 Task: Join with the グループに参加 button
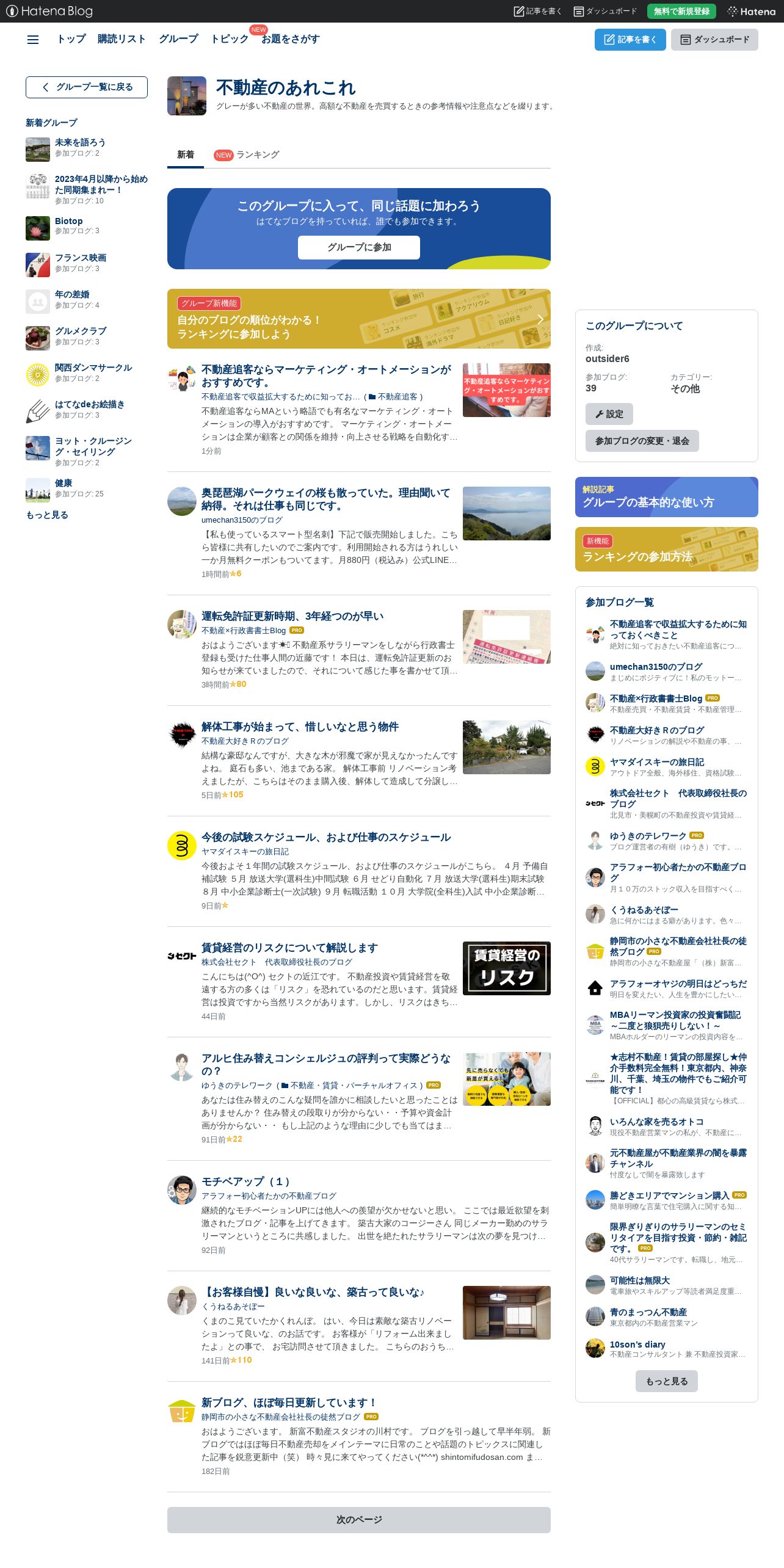(359, 247)
